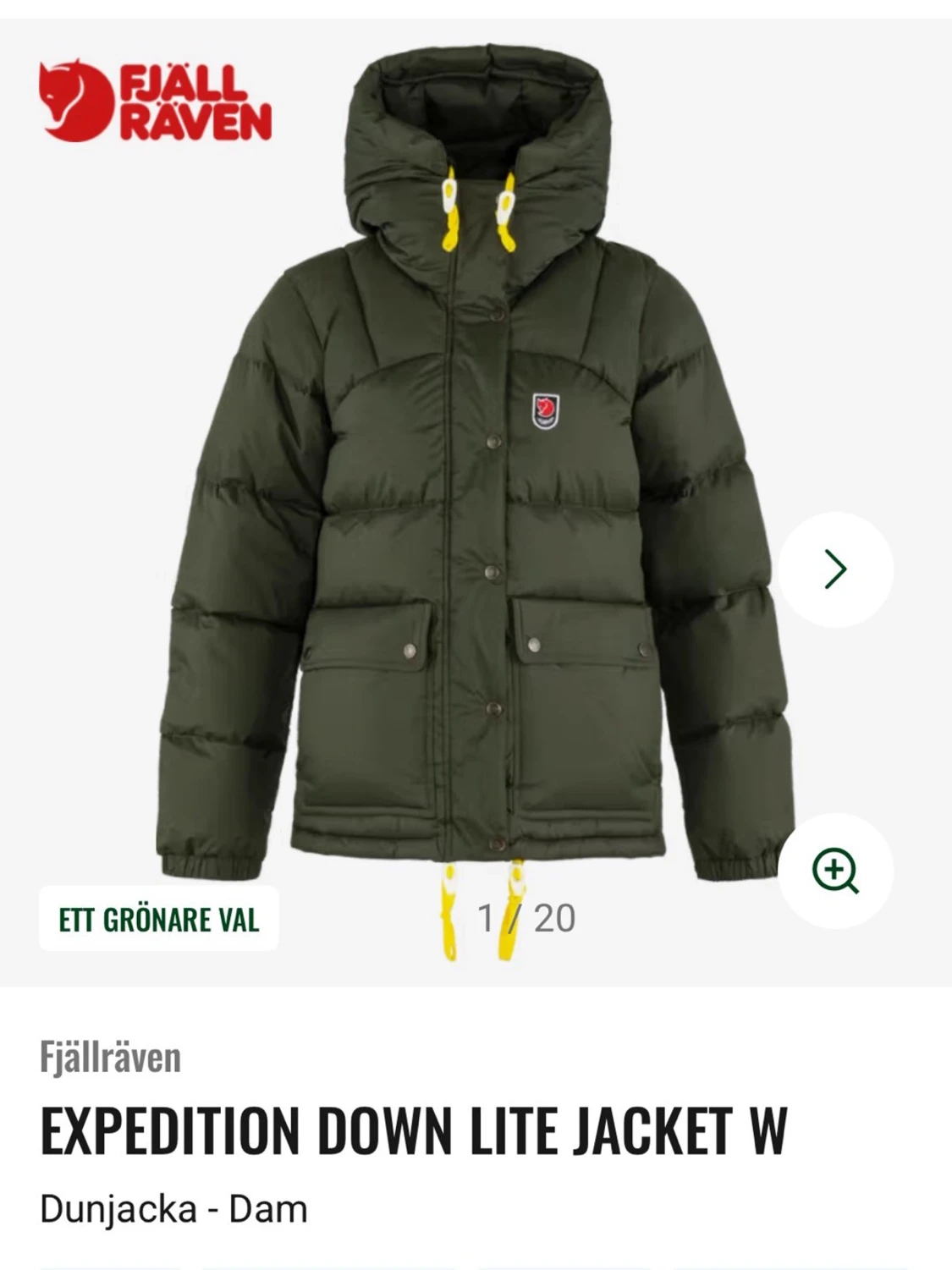Select the first variant swatch at page bottom

coord(110,1266)
